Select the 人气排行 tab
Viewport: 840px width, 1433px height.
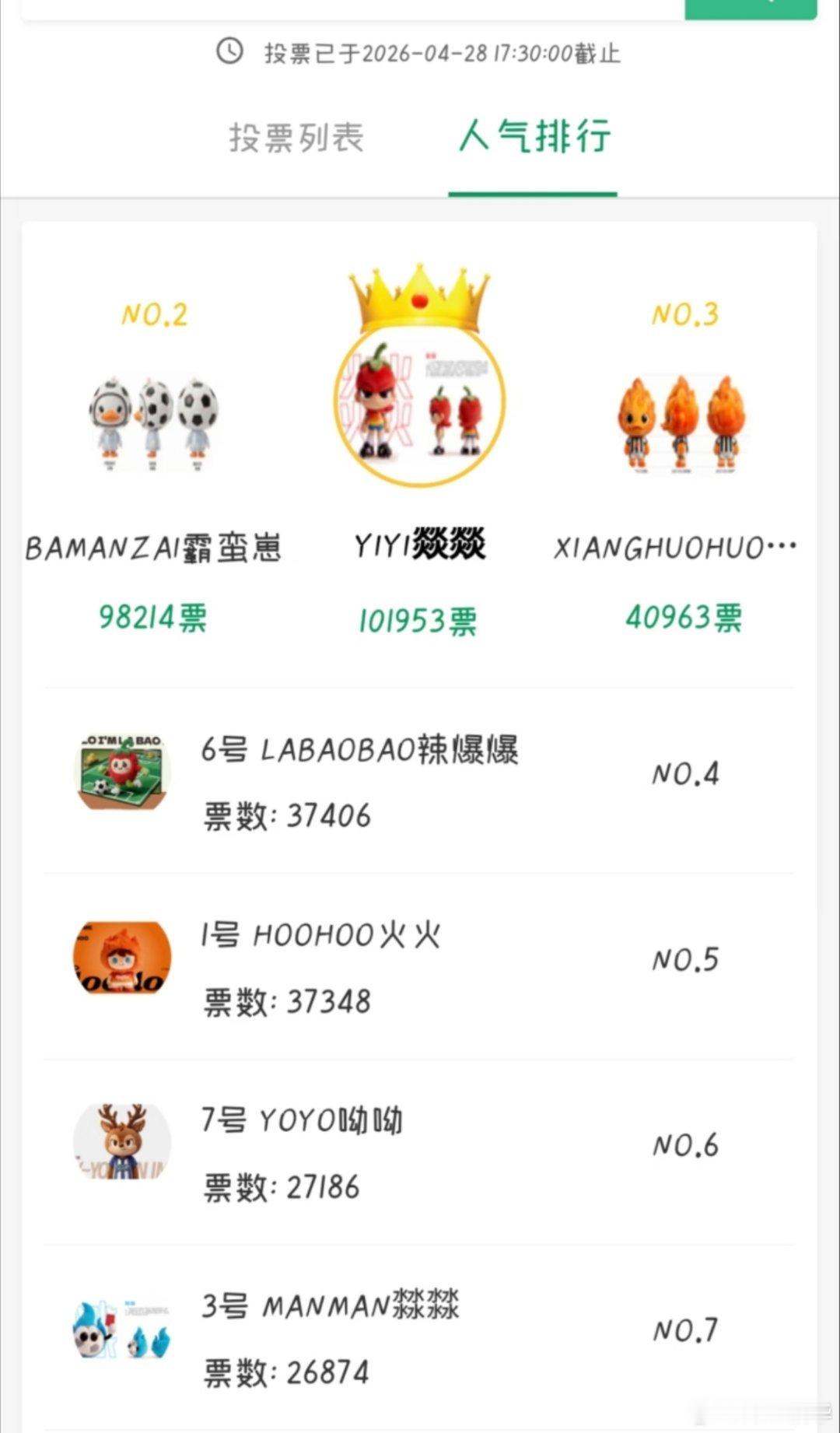(x=534, y=135)
